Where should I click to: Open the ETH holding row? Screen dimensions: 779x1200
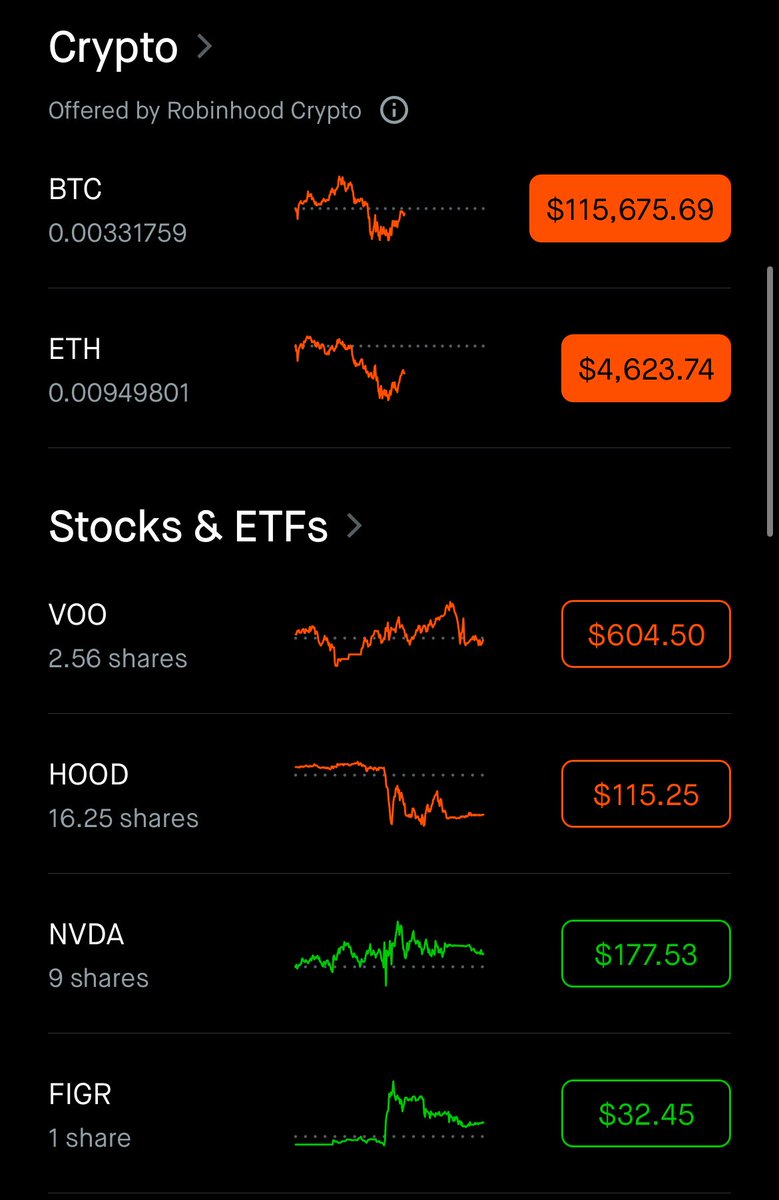point(389,369)
